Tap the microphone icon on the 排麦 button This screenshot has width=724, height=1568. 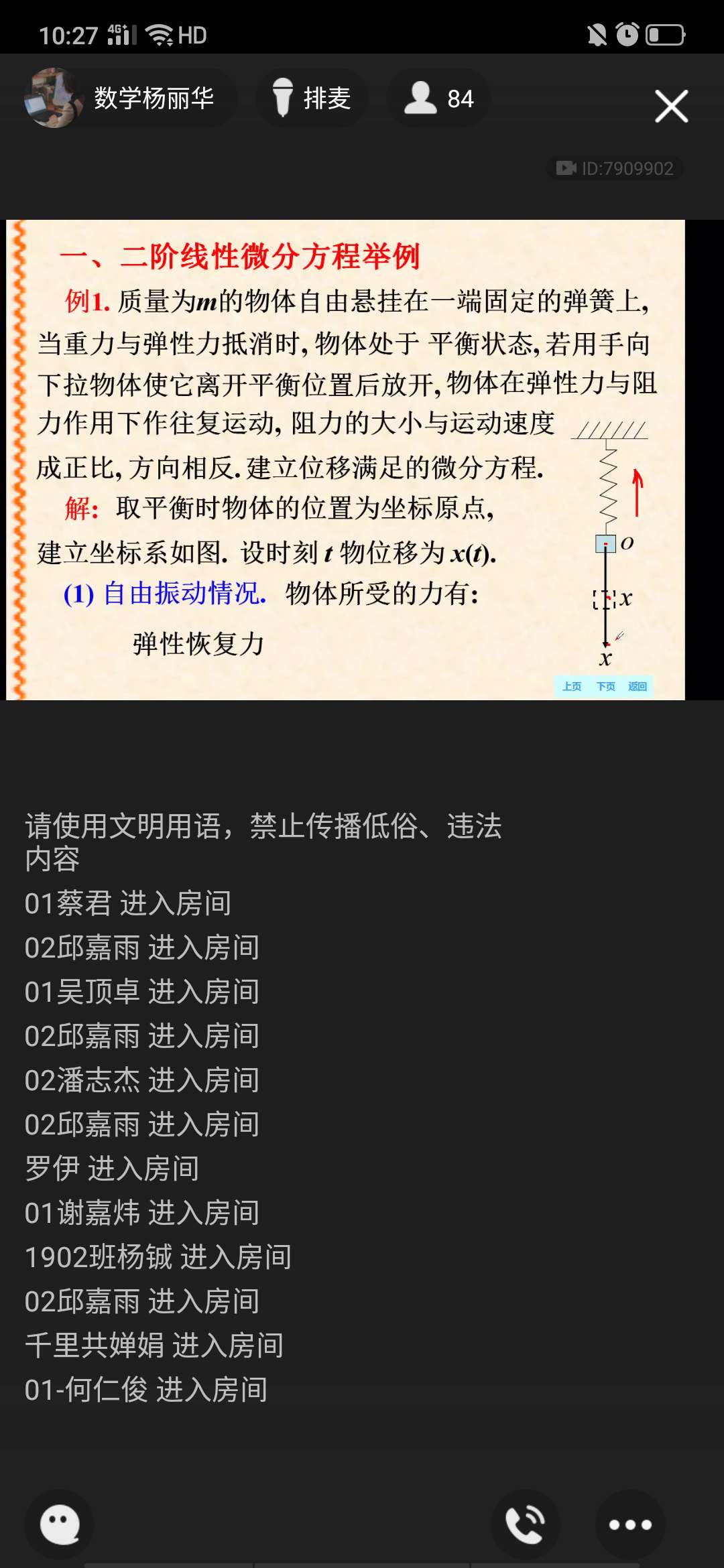point(283,98)
